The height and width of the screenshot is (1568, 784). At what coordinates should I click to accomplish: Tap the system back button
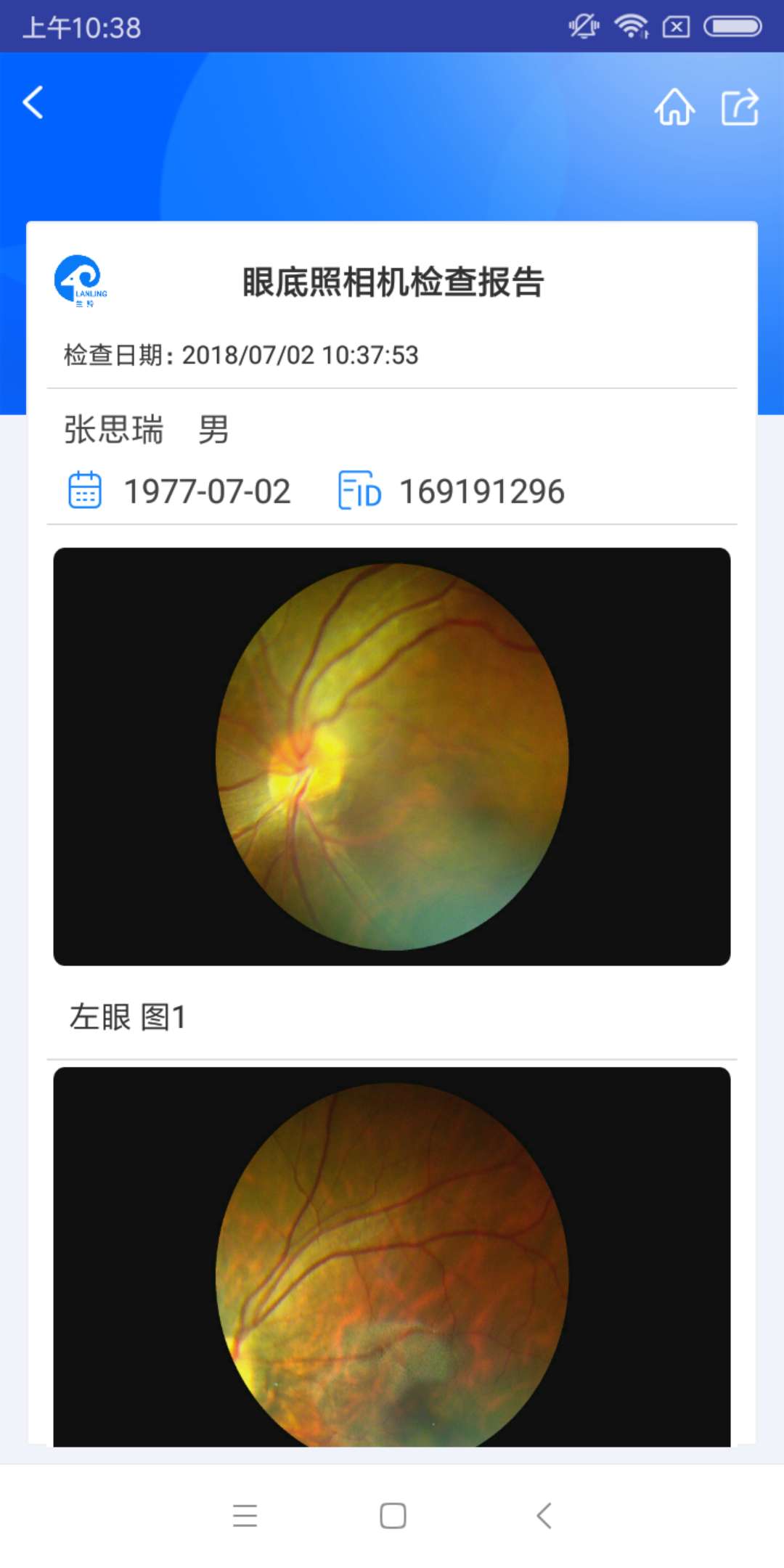point(544,1516)
